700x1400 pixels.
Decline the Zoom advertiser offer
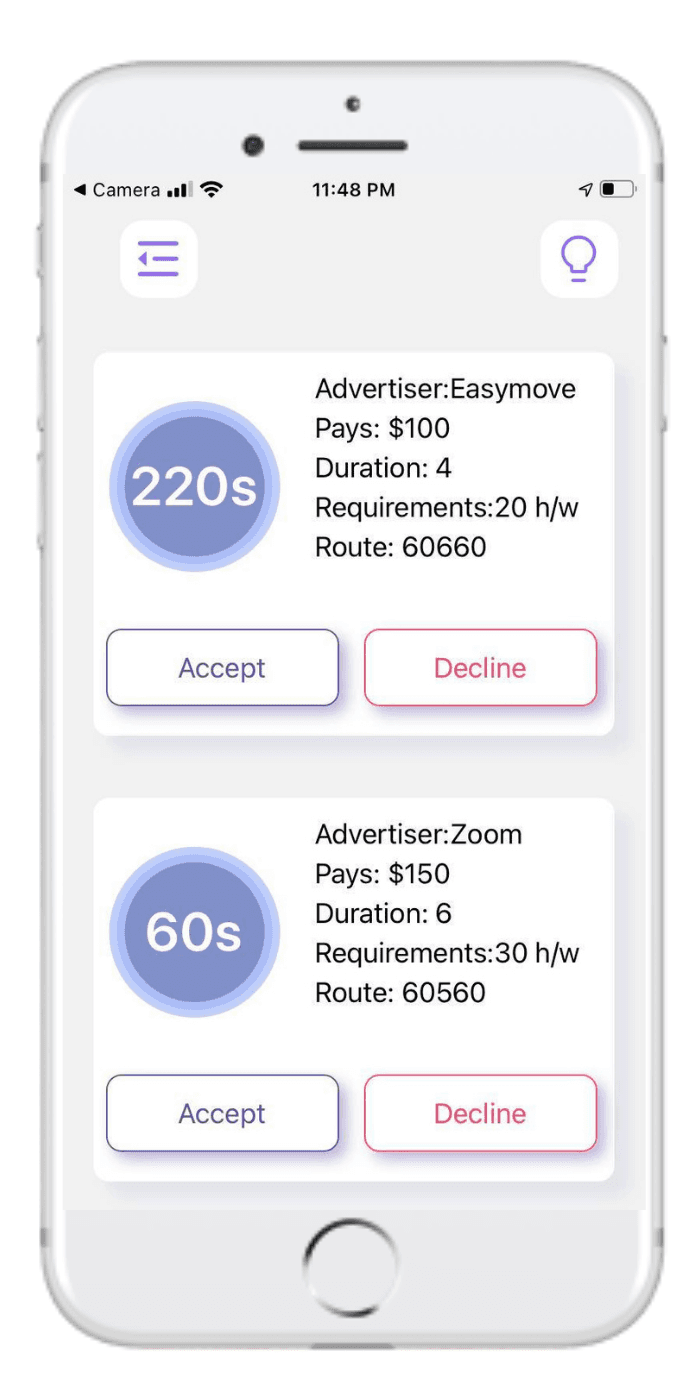[x=480, y=1113]
